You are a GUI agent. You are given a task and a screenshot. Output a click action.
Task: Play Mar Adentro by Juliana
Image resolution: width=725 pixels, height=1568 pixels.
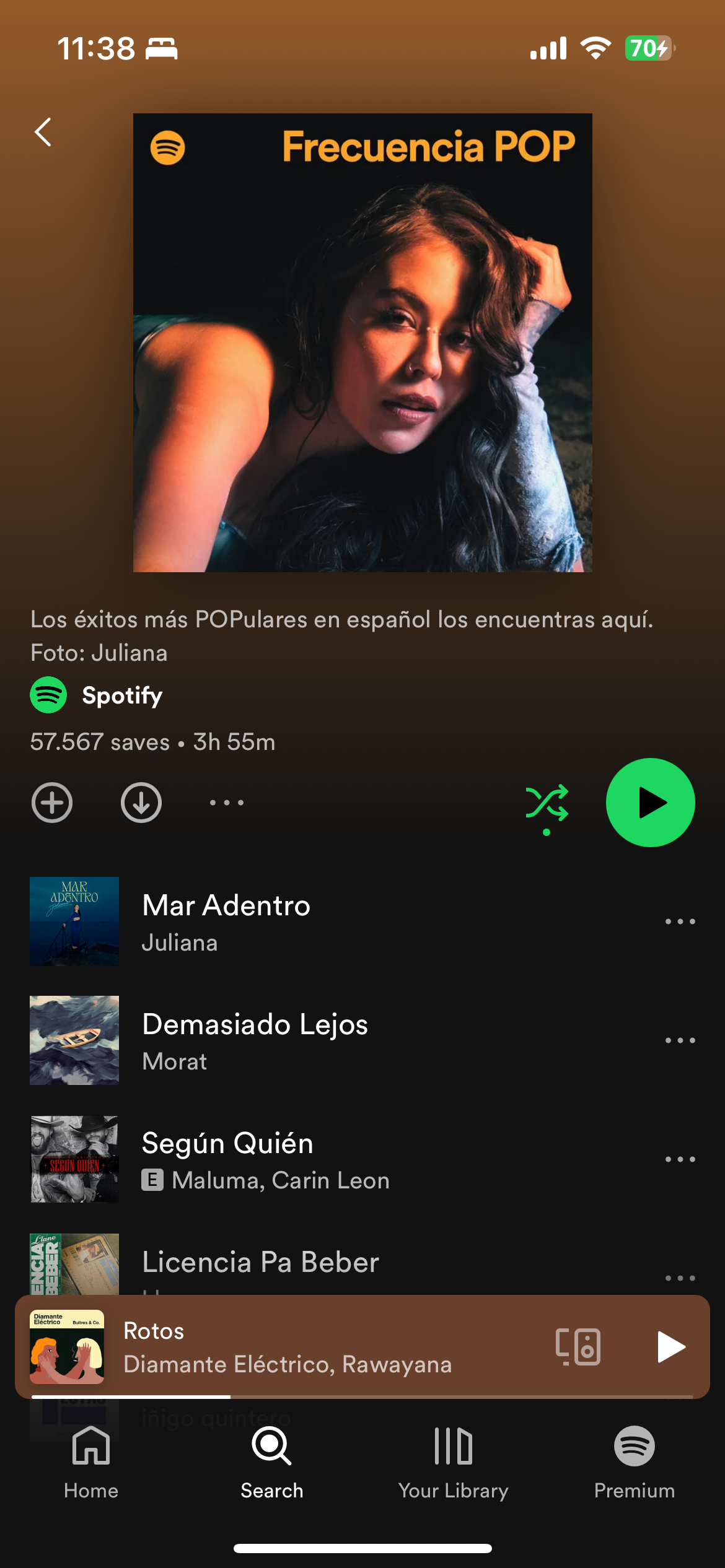pyautogui.click(x=226, y=921)
